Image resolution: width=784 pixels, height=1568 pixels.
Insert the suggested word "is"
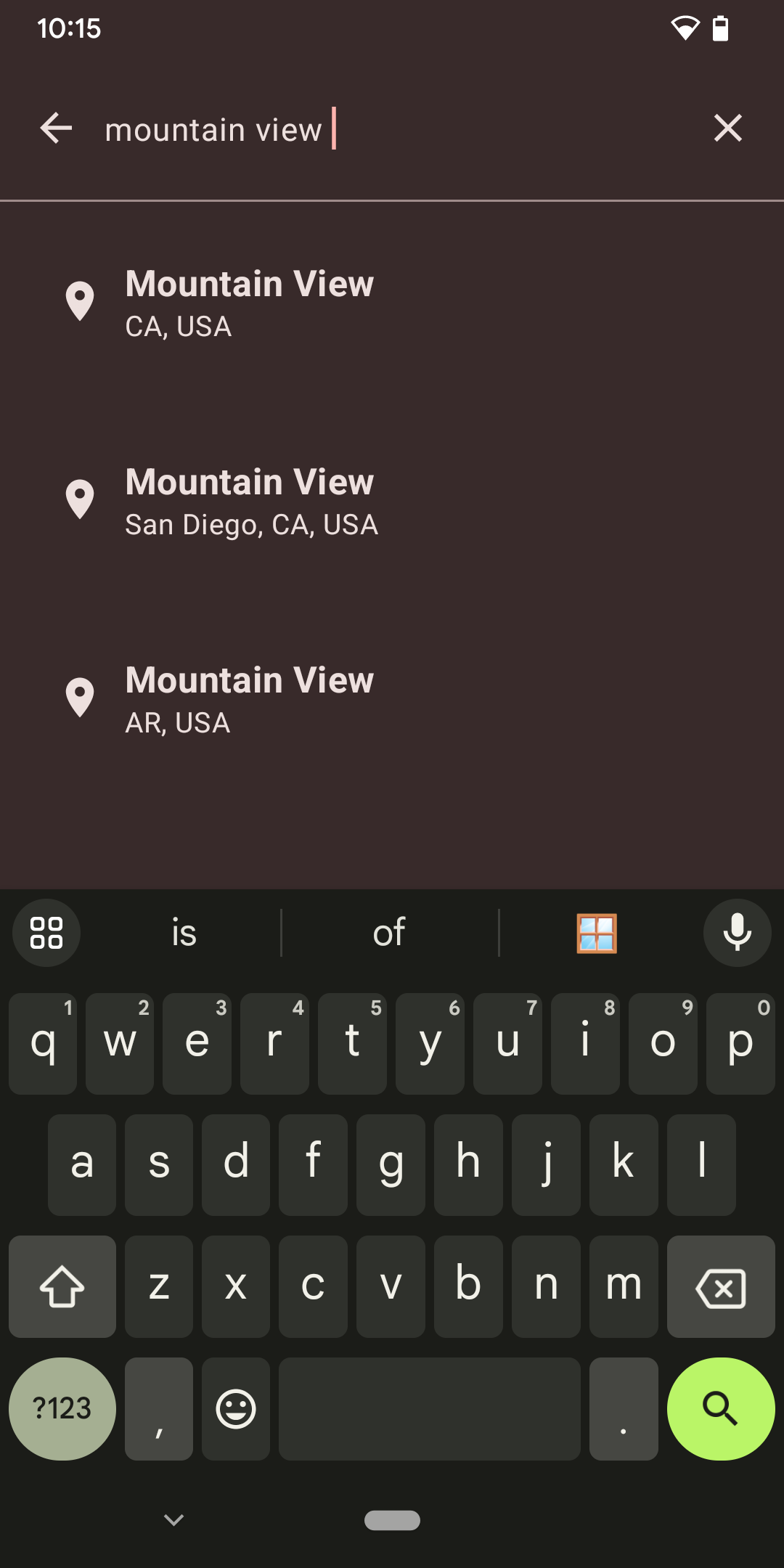[184, 933]
